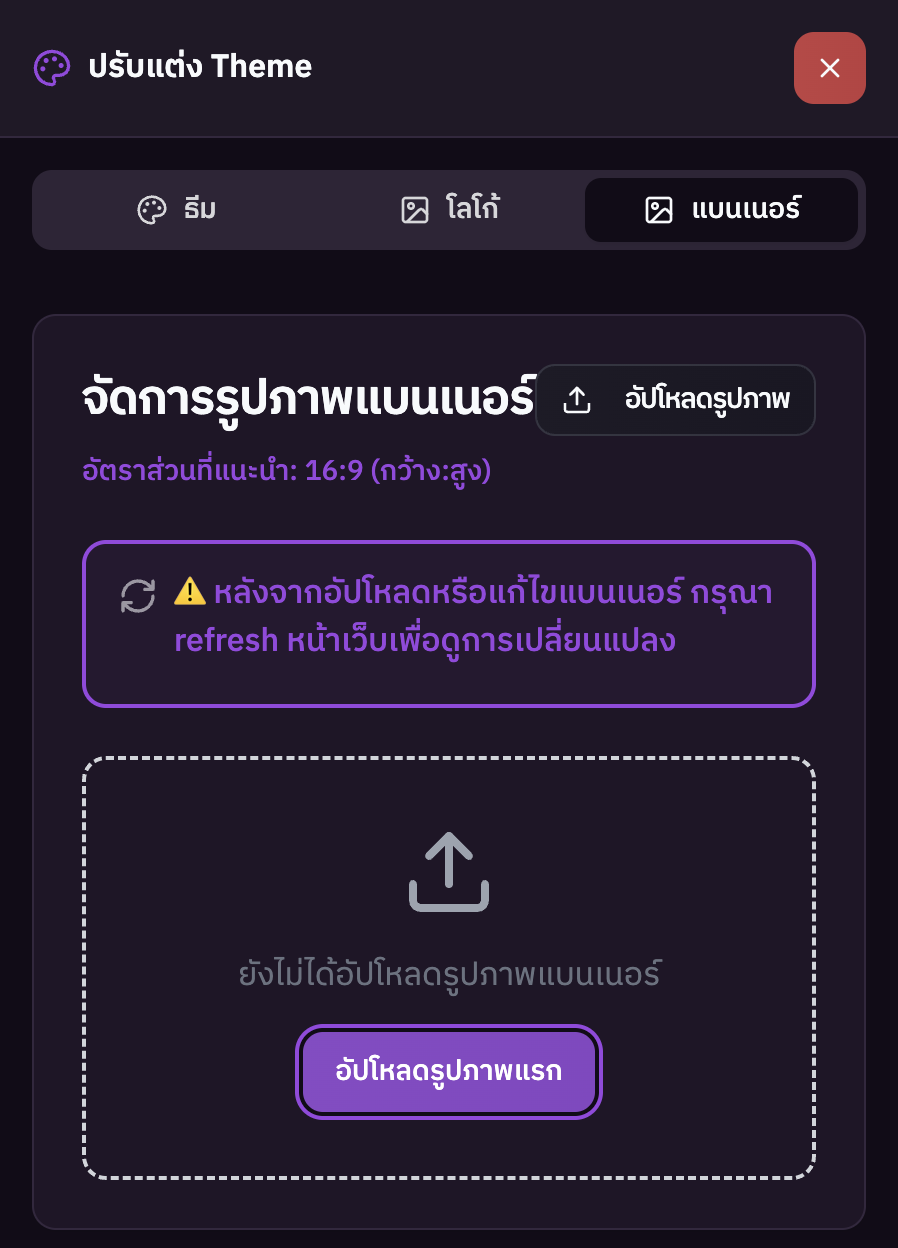
Task: Switch to the โลโก้ tab
Action: coord(449,210)
